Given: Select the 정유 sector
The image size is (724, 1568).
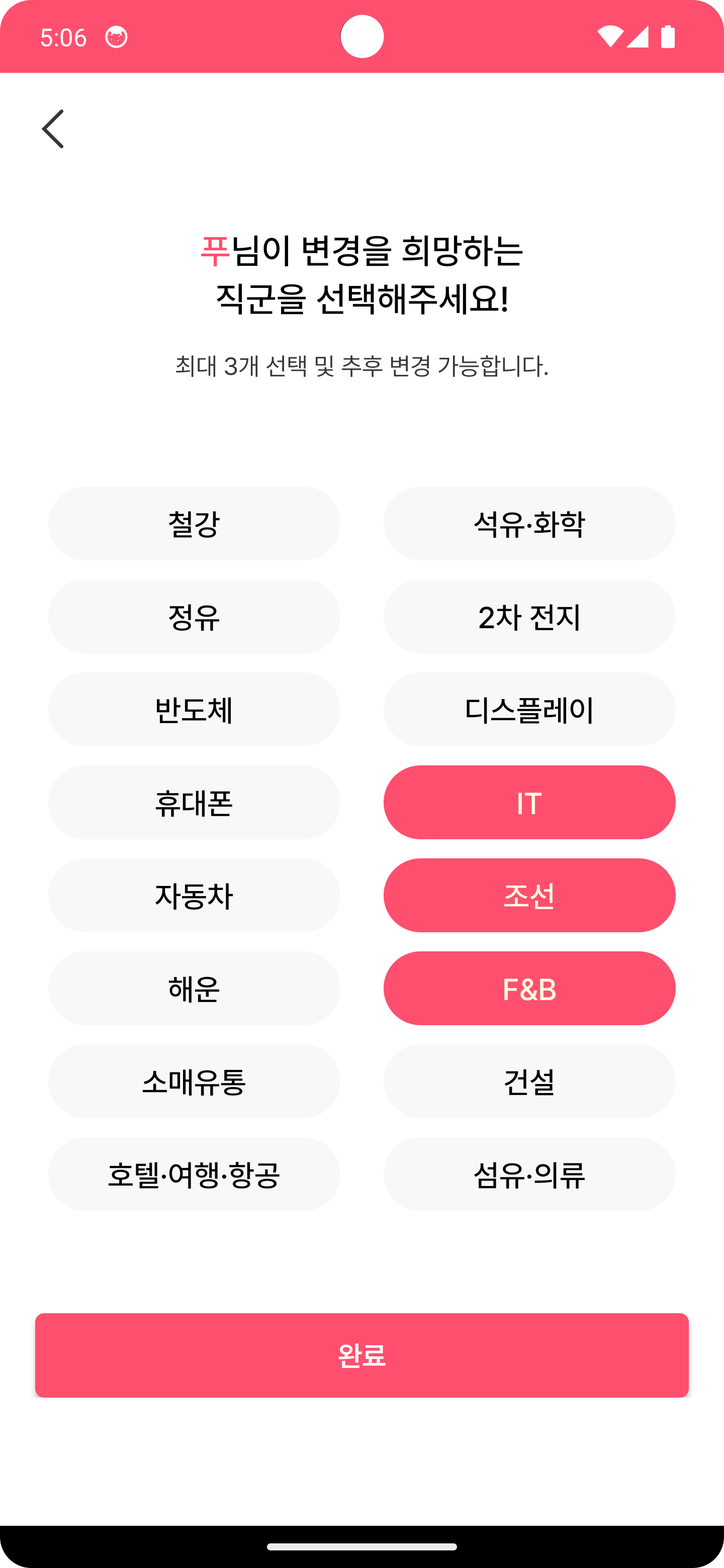Looking at the screenshot, I should point(194,617).
